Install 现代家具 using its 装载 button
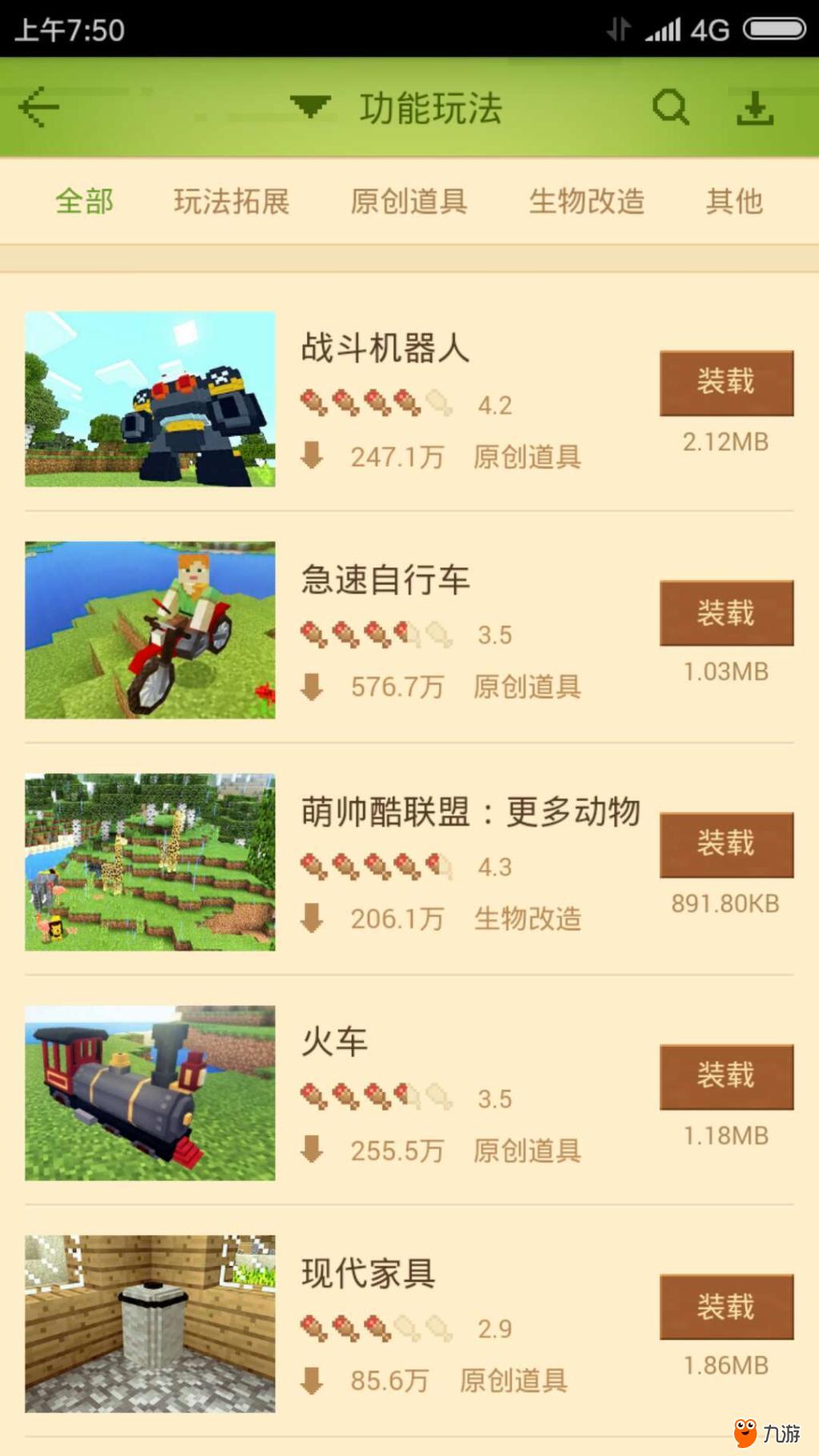This screenshot has width=819, height=1456. point(726,1306)
